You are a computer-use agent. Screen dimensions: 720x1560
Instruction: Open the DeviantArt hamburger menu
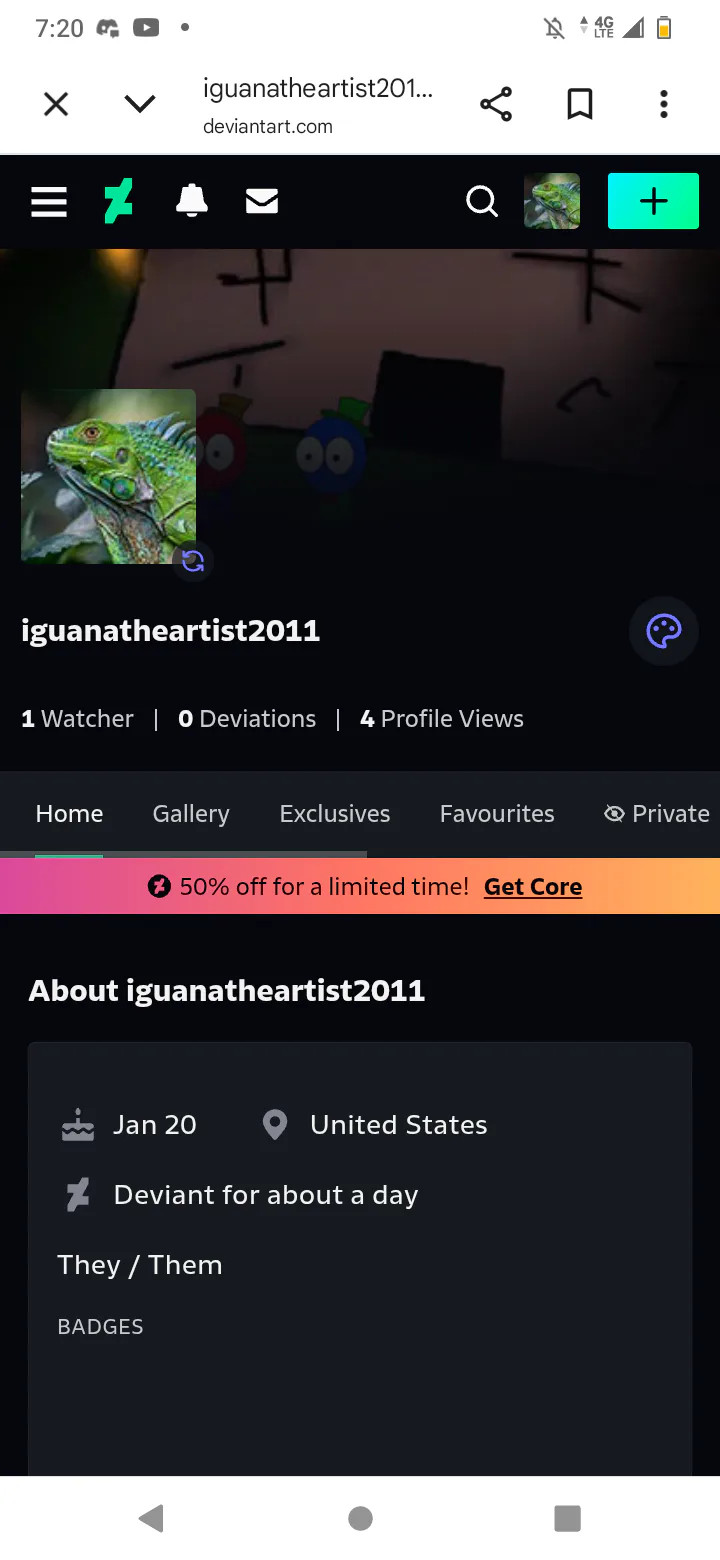[49, 202]
